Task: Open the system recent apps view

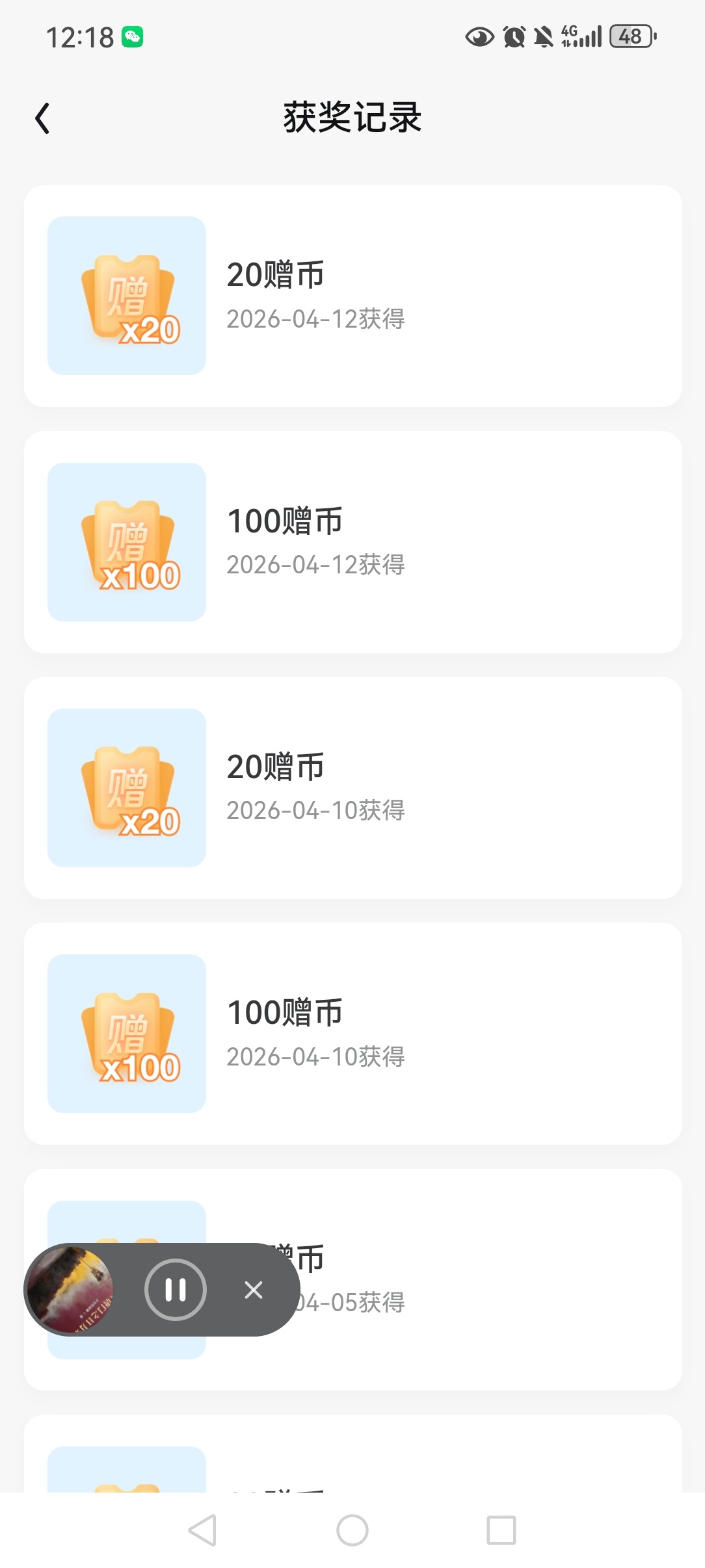Action: (x=501, y=1530)
